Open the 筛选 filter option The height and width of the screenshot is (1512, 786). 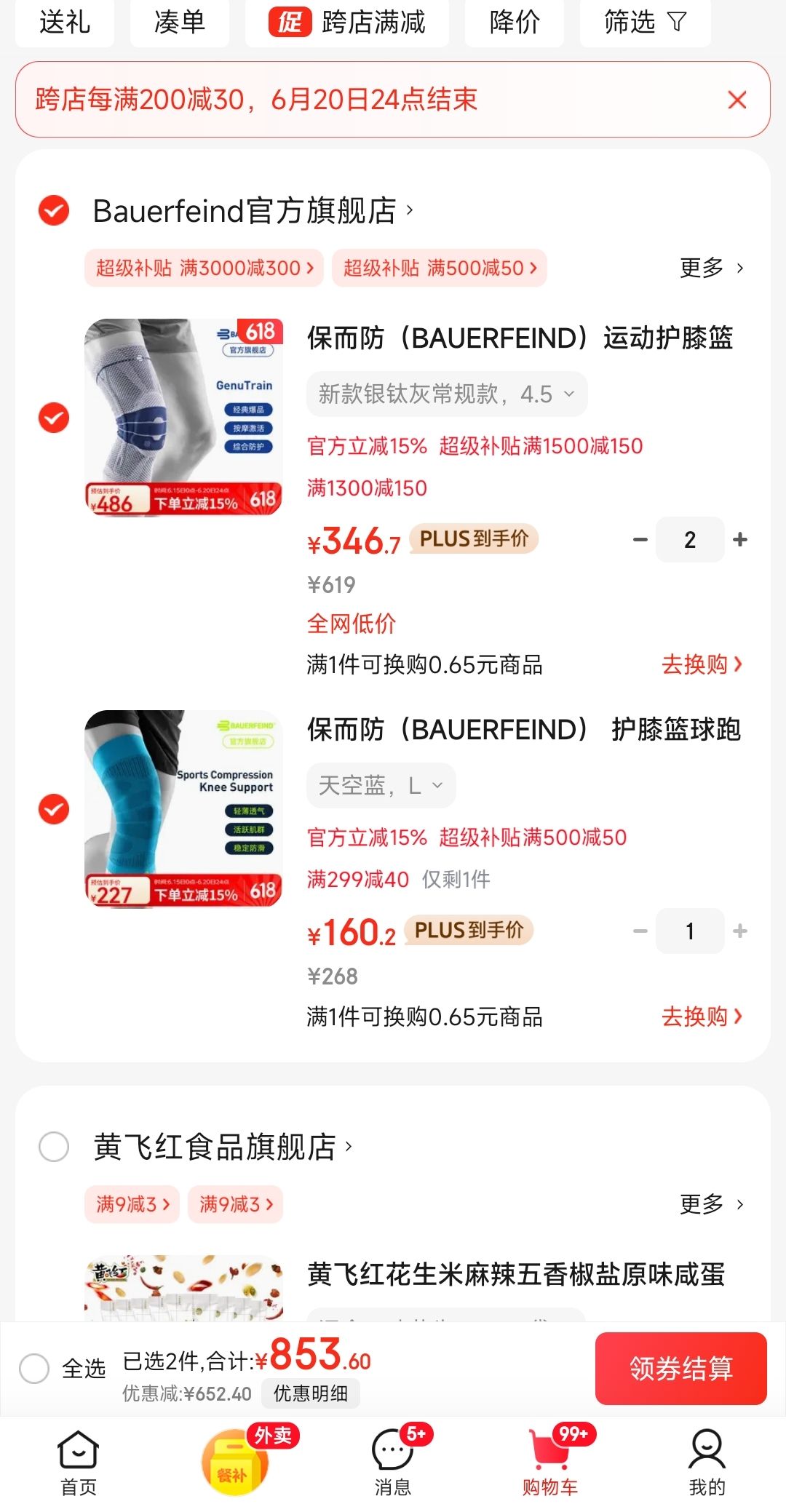point(645,23)
